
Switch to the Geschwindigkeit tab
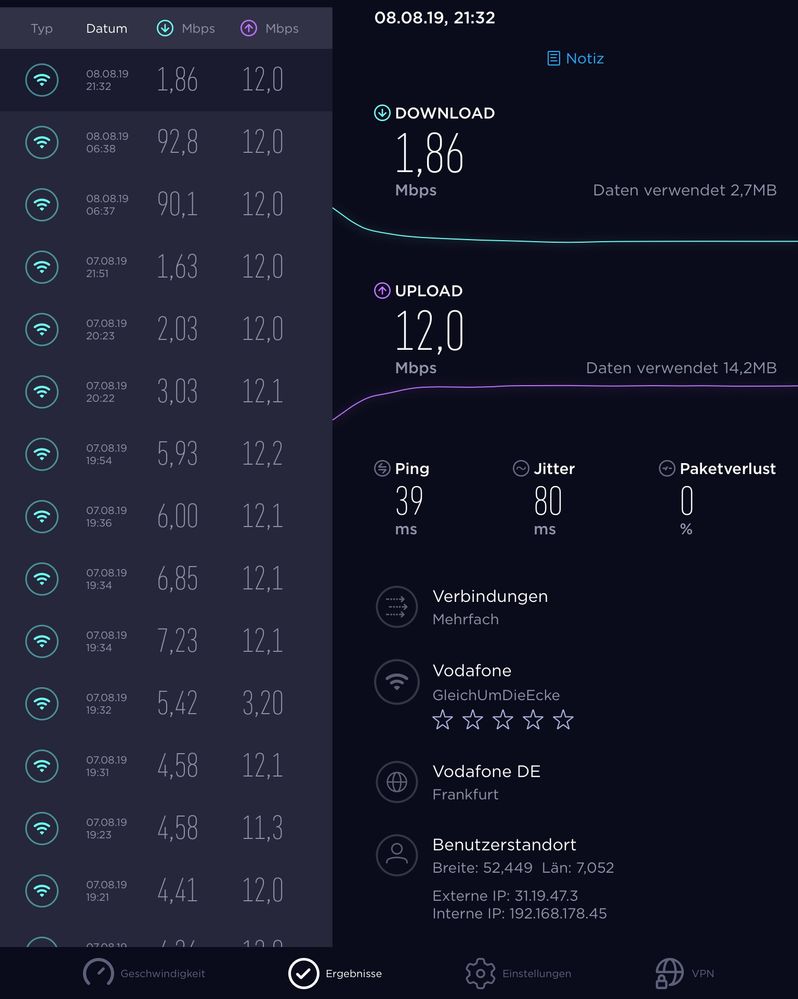(145, 973)
